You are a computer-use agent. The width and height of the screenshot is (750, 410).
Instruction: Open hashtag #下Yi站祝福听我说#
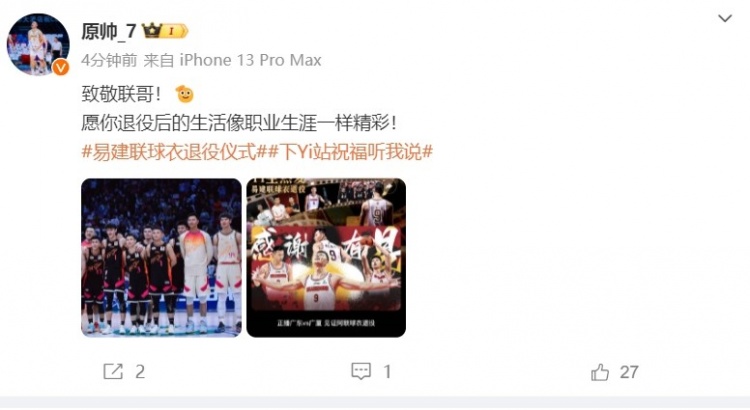[x=346, y=152]
